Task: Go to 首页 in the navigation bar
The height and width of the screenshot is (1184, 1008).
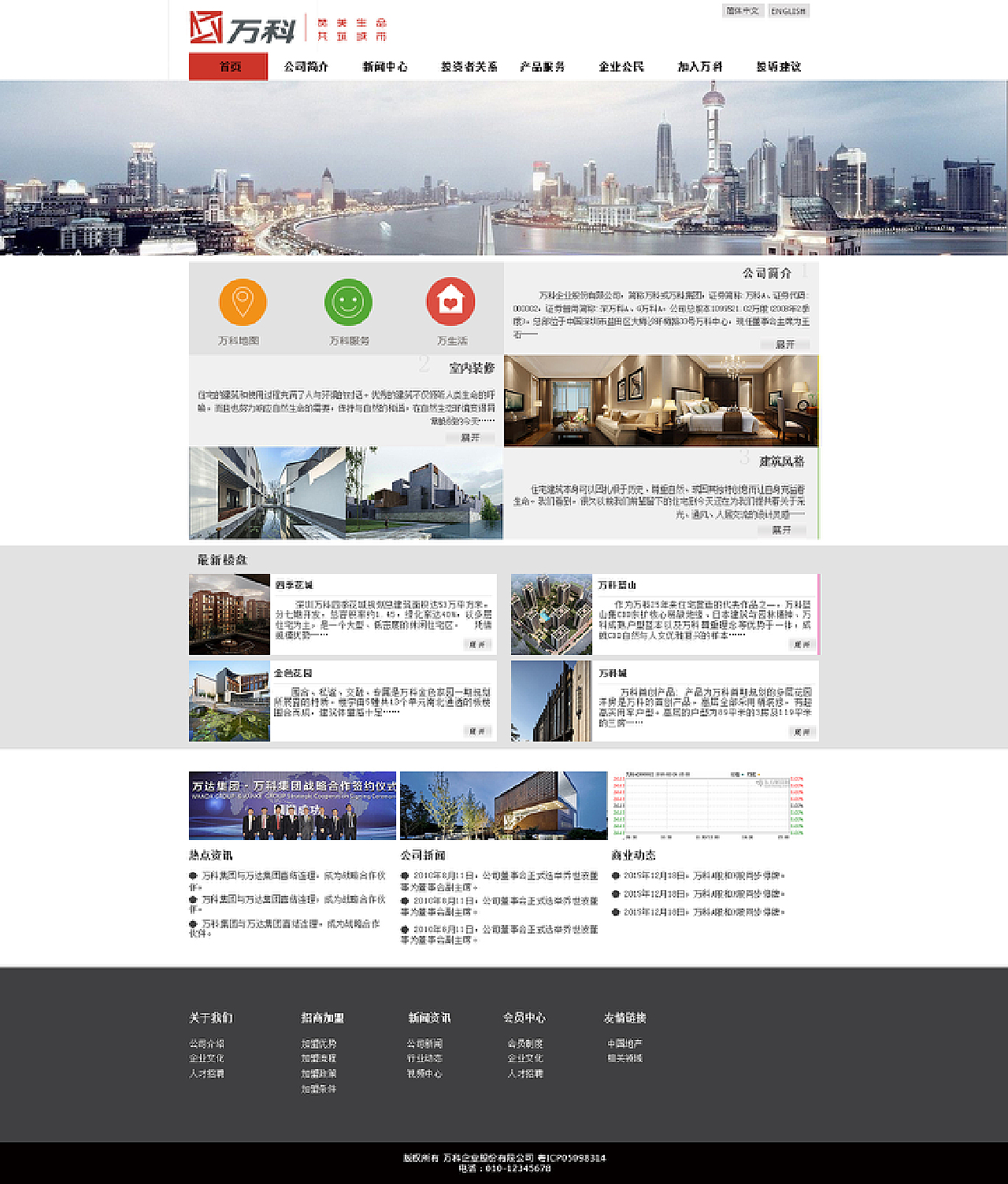Action: 229,67
